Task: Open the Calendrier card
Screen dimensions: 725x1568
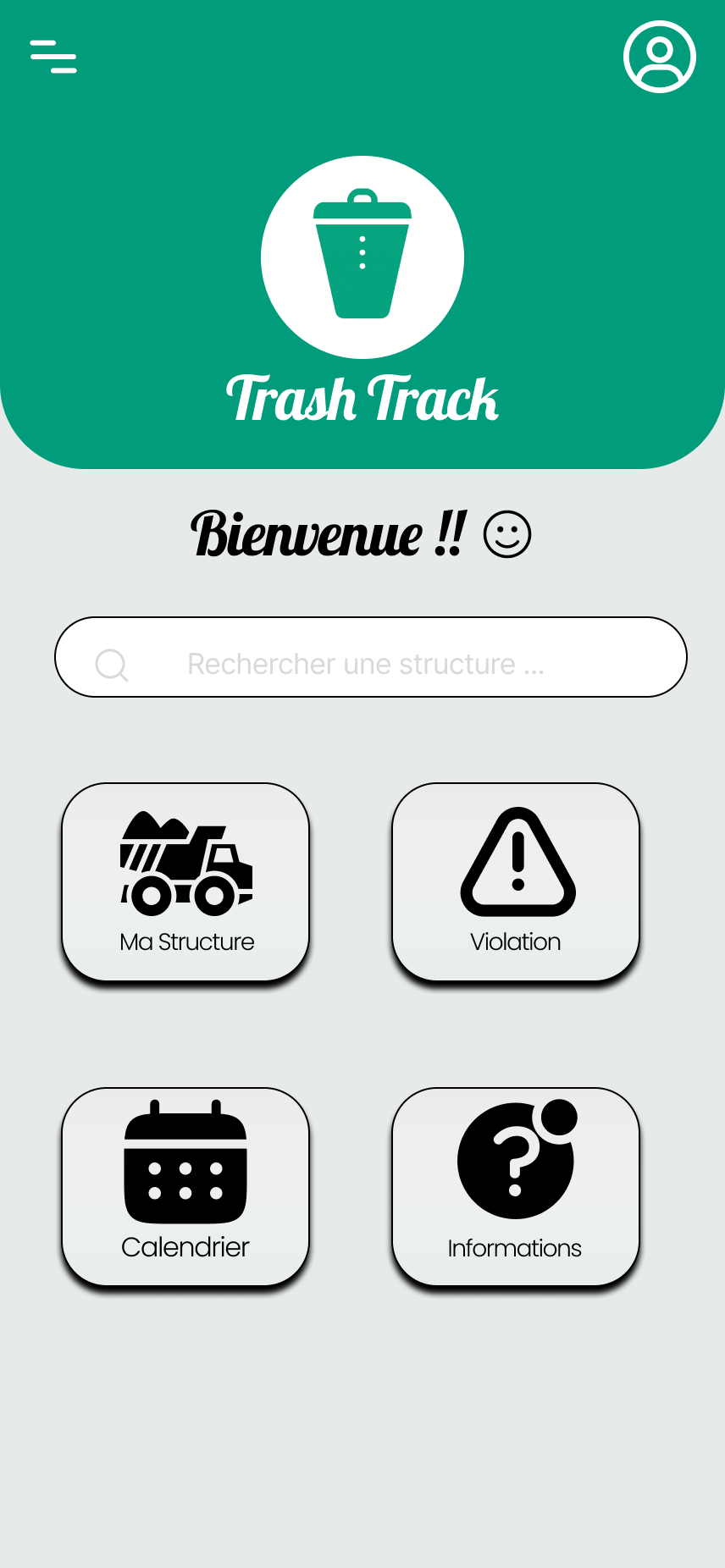Action: (185, 1186)
